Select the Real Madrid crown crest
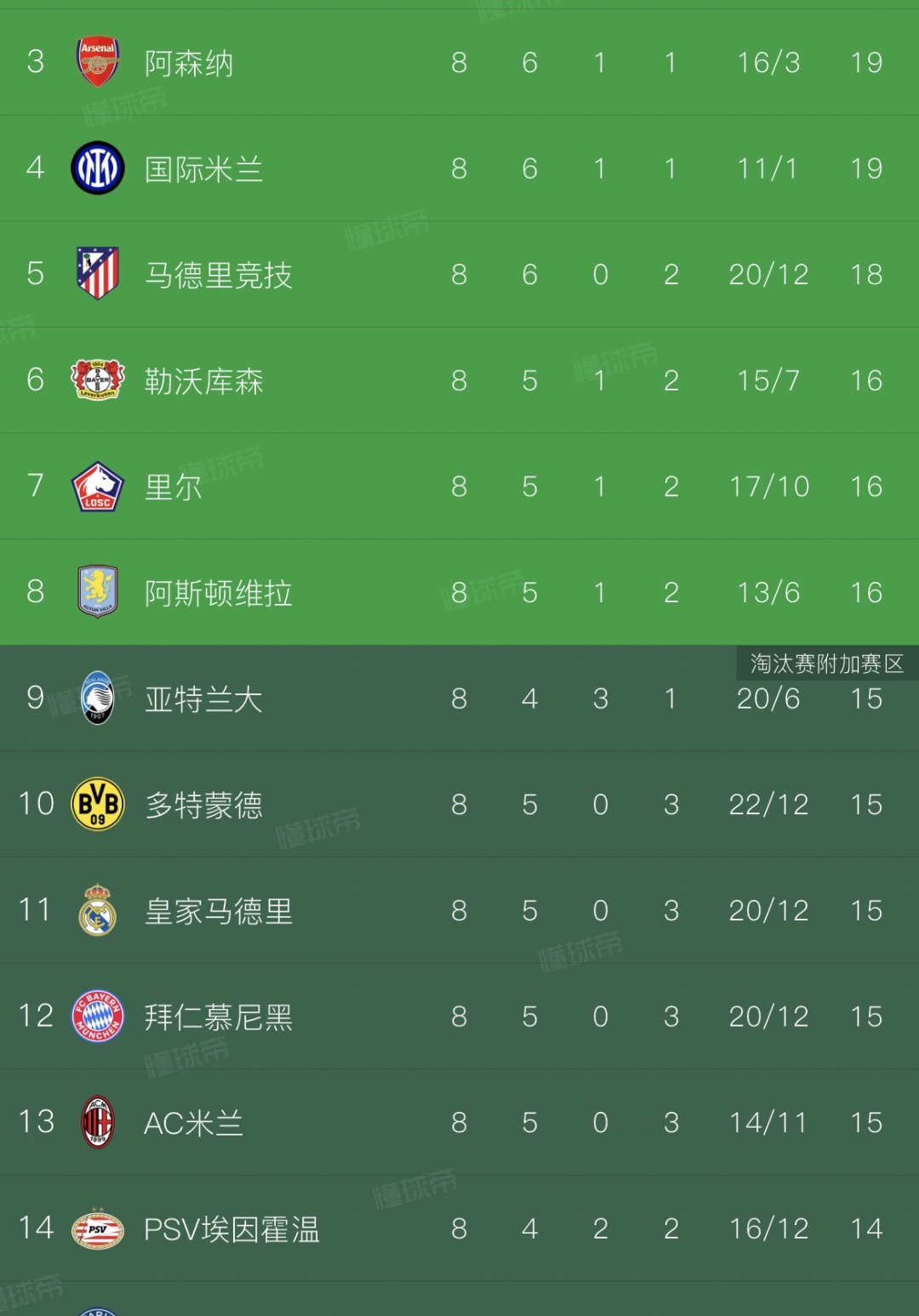 tap(98, 910)
